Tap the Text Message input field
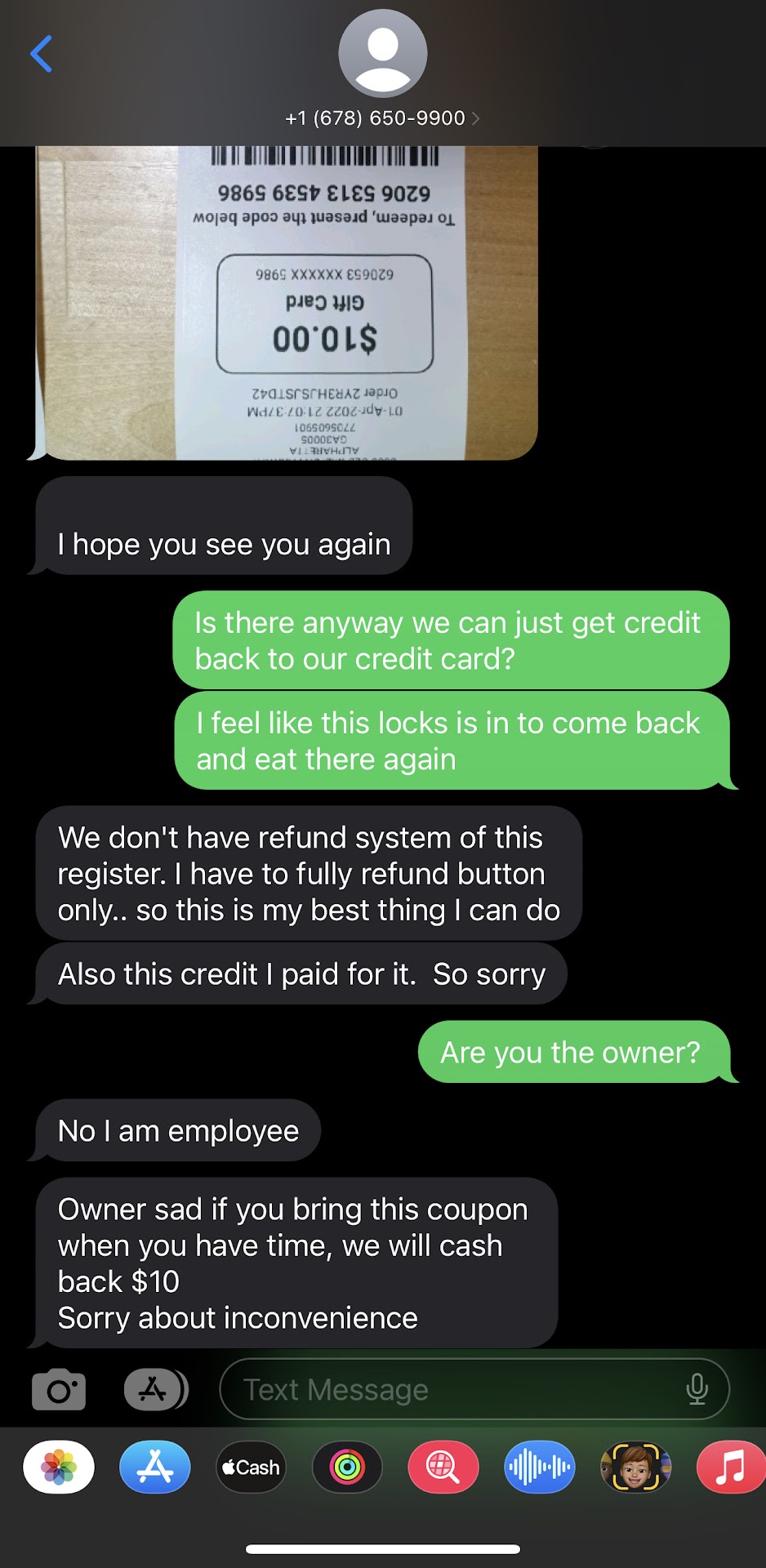 [457, 1389]
